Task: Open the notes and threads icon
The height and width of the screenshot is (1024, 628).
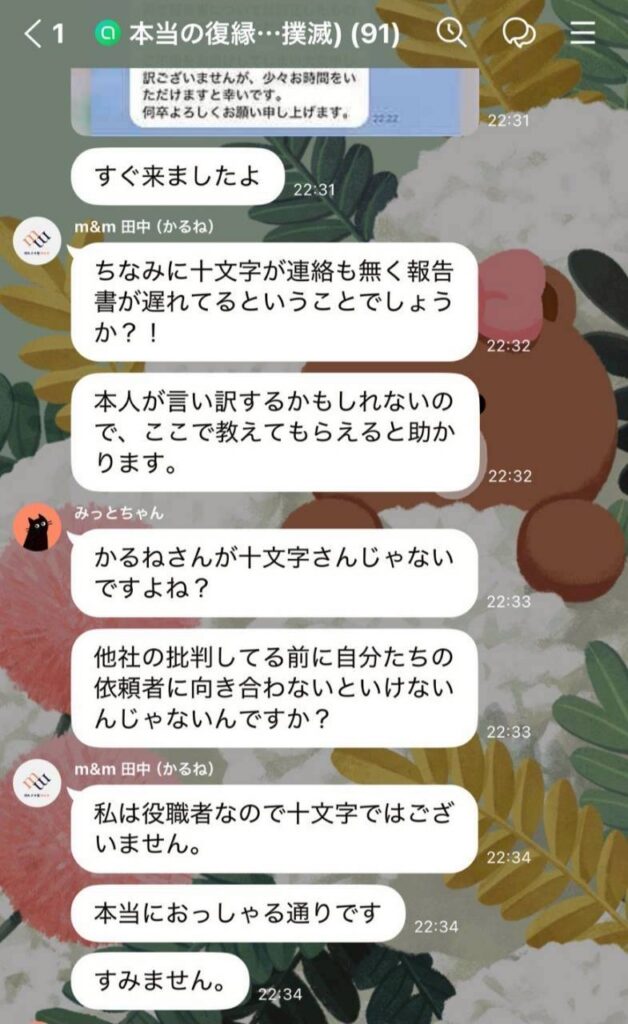Action: click(x=518, y=34)
